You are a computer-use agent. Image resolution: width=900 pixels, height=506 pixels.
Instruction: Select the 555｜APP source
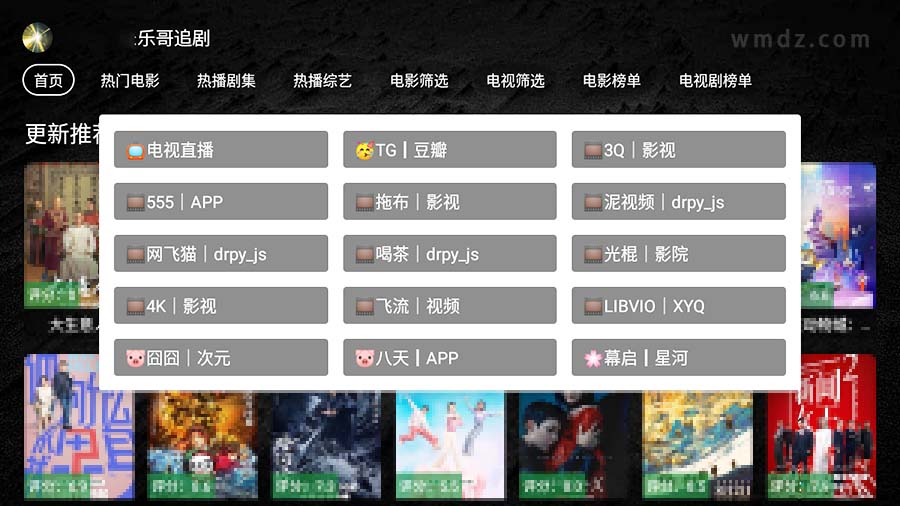click(221, 202)
